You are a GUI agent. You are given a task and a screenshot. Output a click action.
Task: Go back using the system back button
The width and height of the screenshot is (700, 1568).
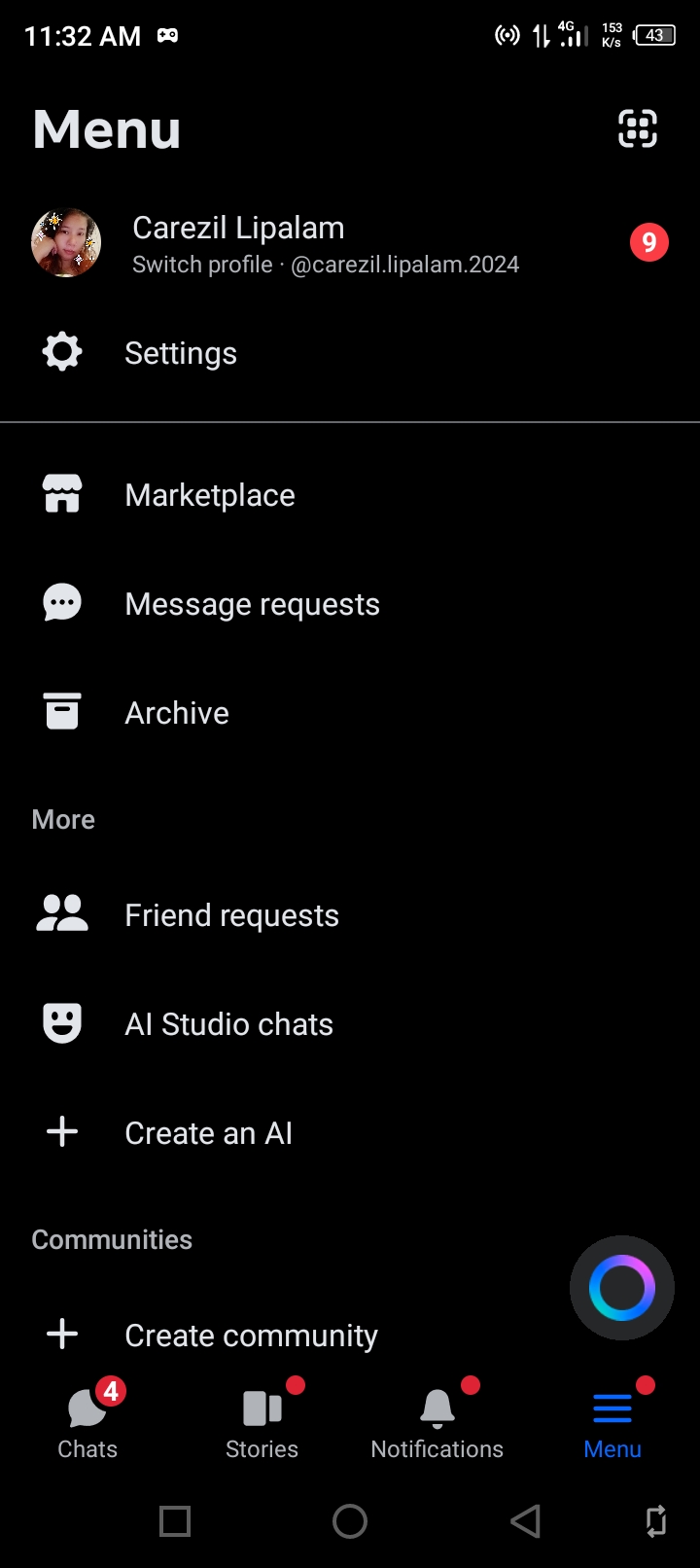[x=525, y=1521]
